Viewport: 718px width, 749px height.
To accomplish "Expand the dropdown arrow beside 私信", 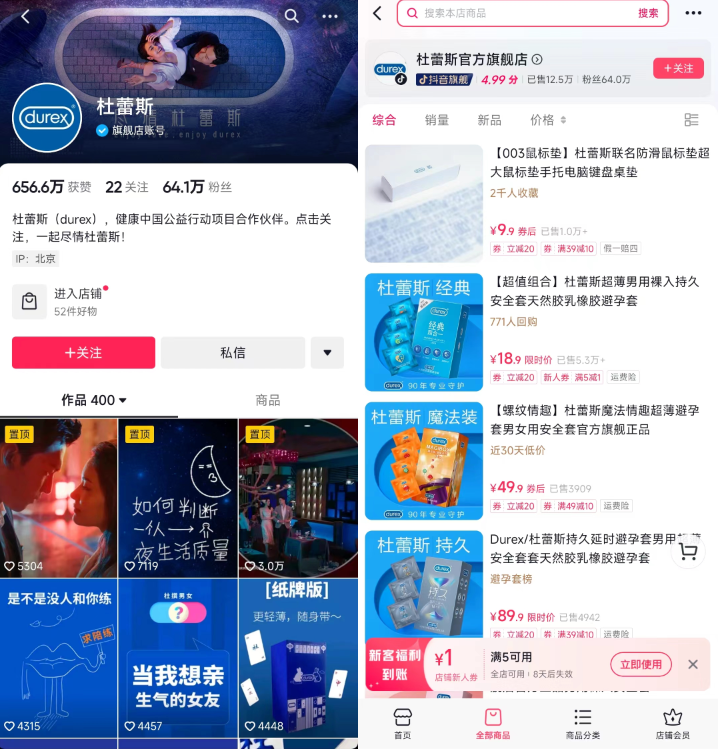I will tap(327, 352).
